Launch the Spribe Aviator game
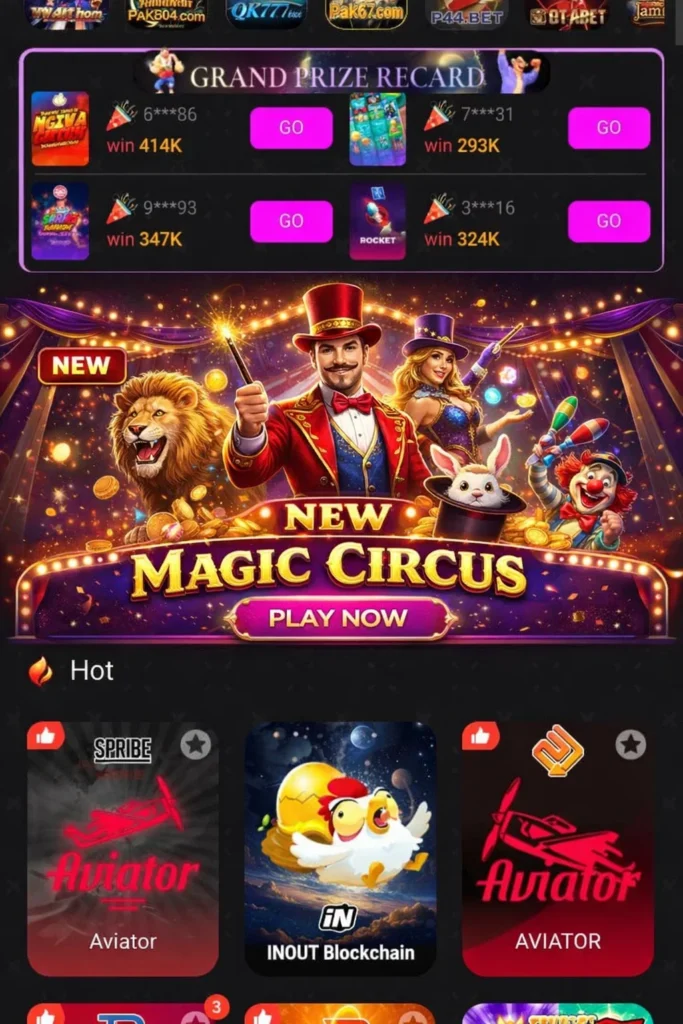 pyautogui.click(x=122, y=848)
